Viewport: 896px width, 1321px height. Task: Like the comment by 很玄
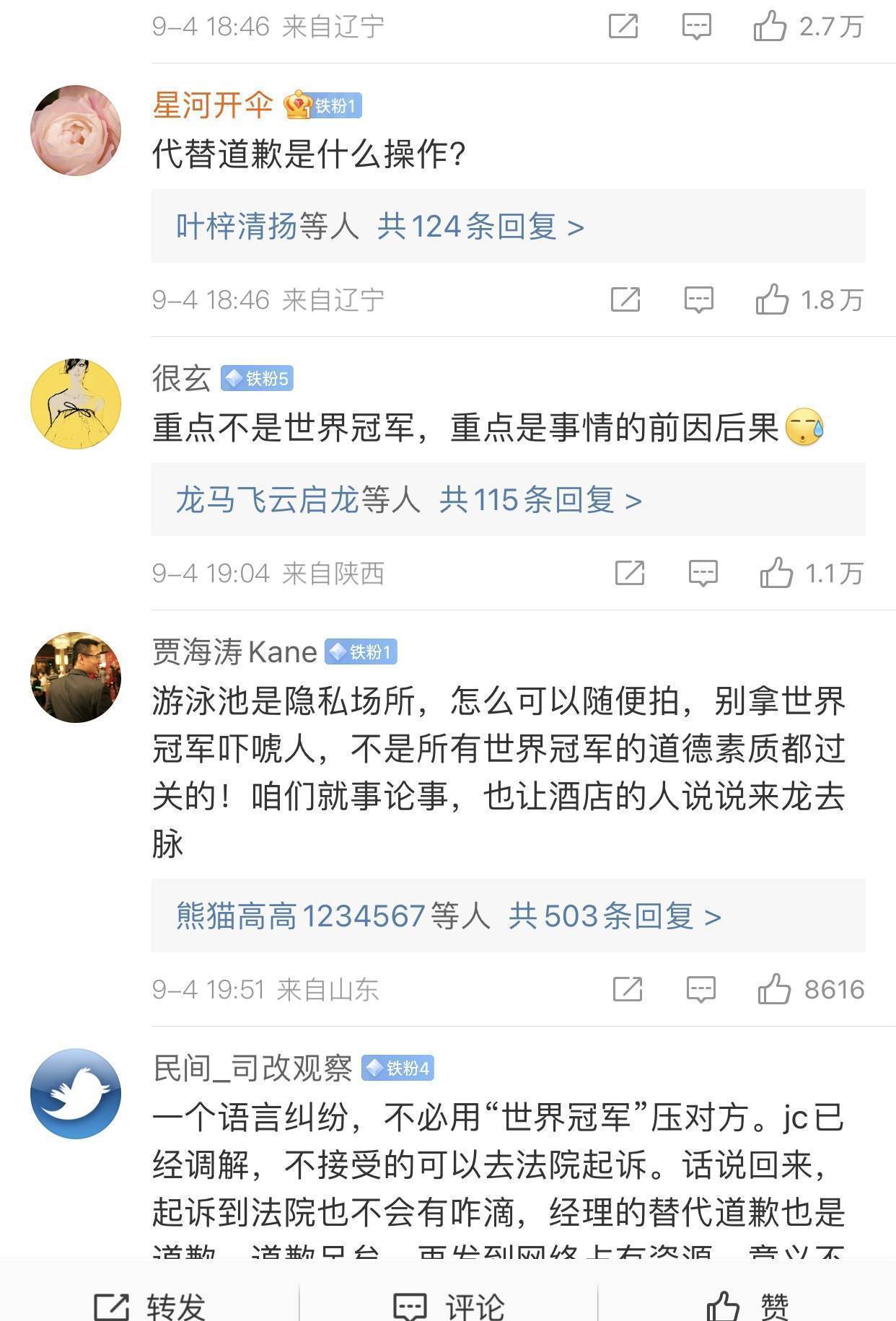[776, 574]
